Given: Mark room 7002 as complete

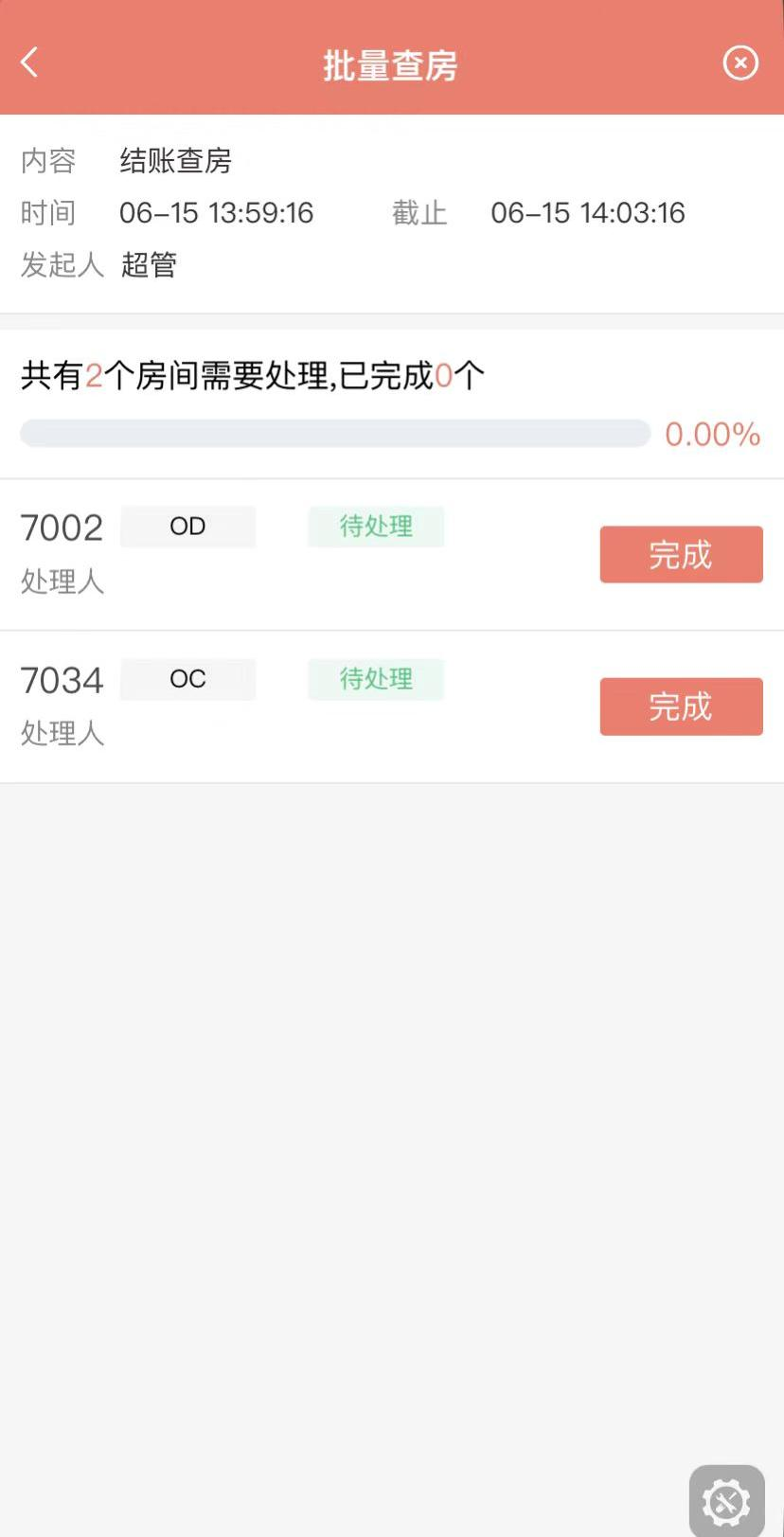Looking at the screenshot, I should click(681, 554).
